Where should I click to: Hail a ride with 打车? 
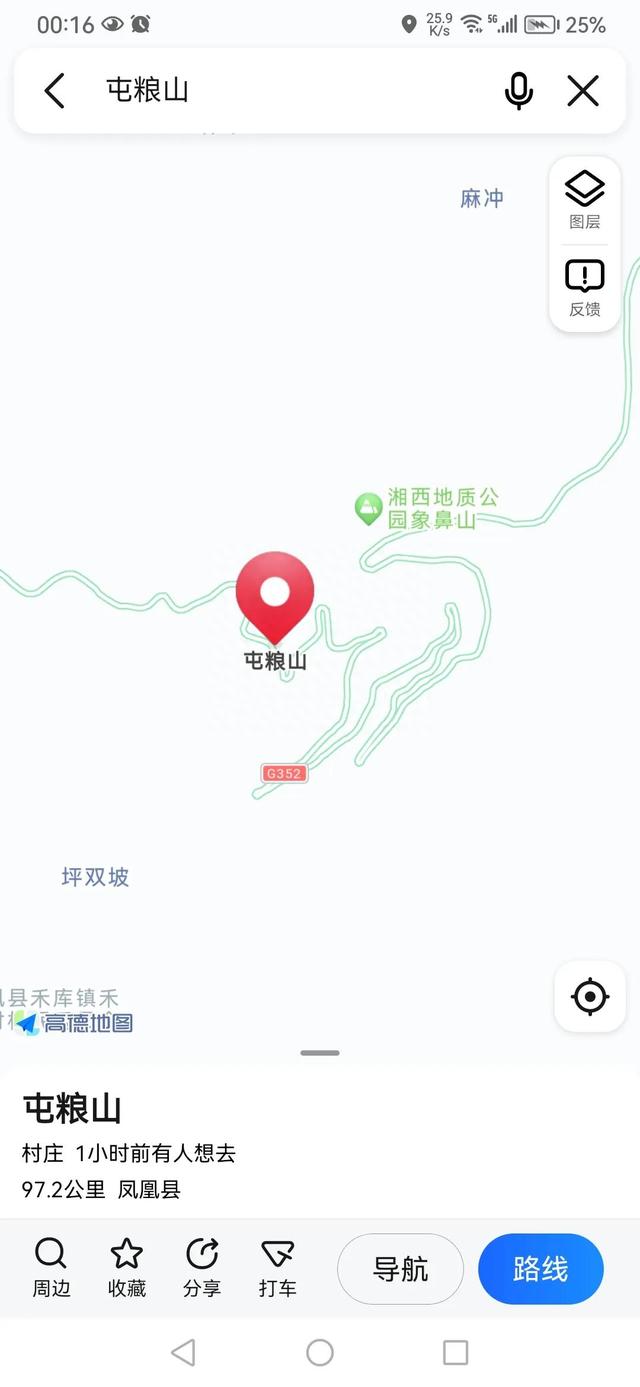click(277, 1268)
